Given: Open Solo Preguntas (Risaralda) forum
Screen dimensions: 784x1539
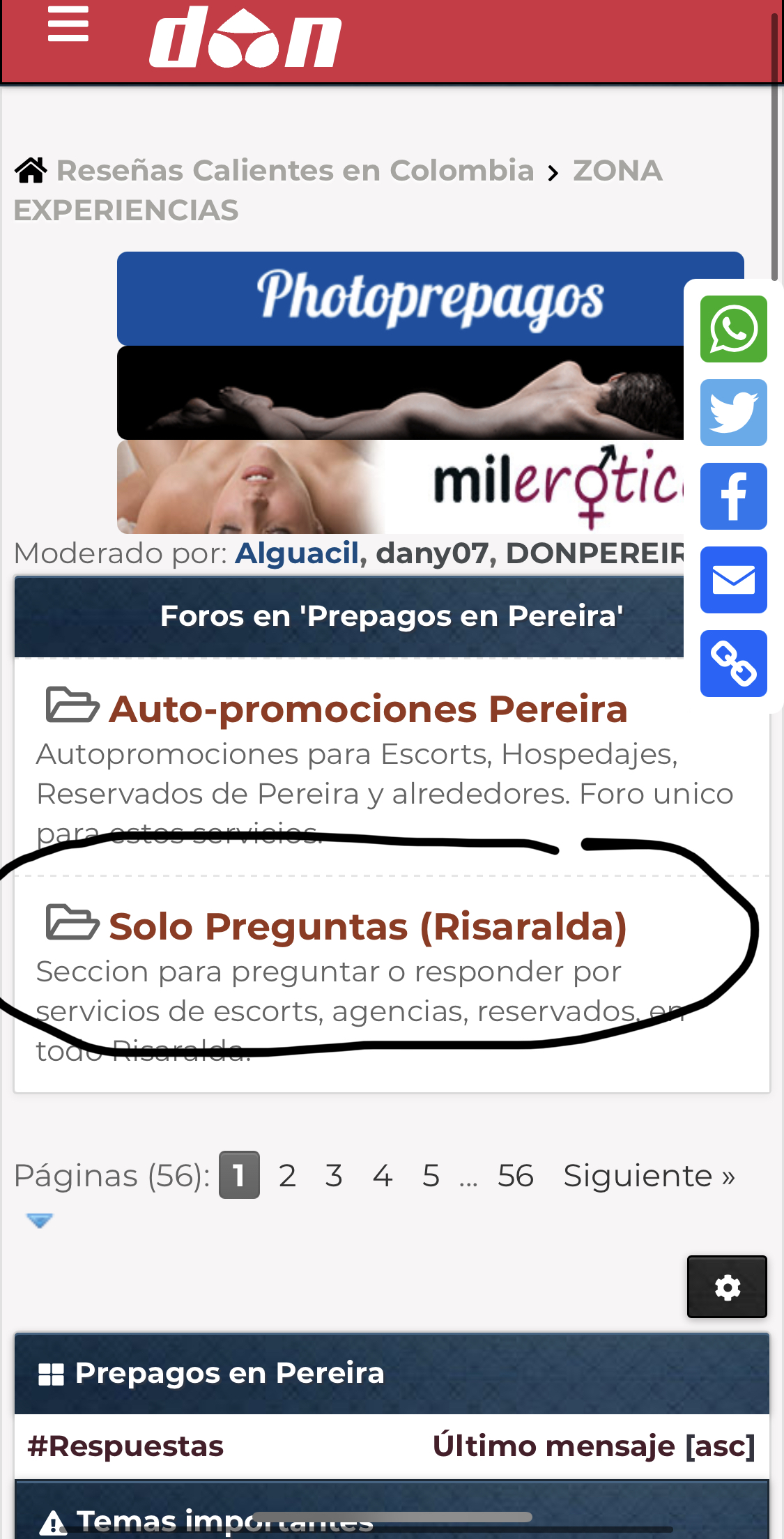Looking at the screenshot, I should (368, 926).
